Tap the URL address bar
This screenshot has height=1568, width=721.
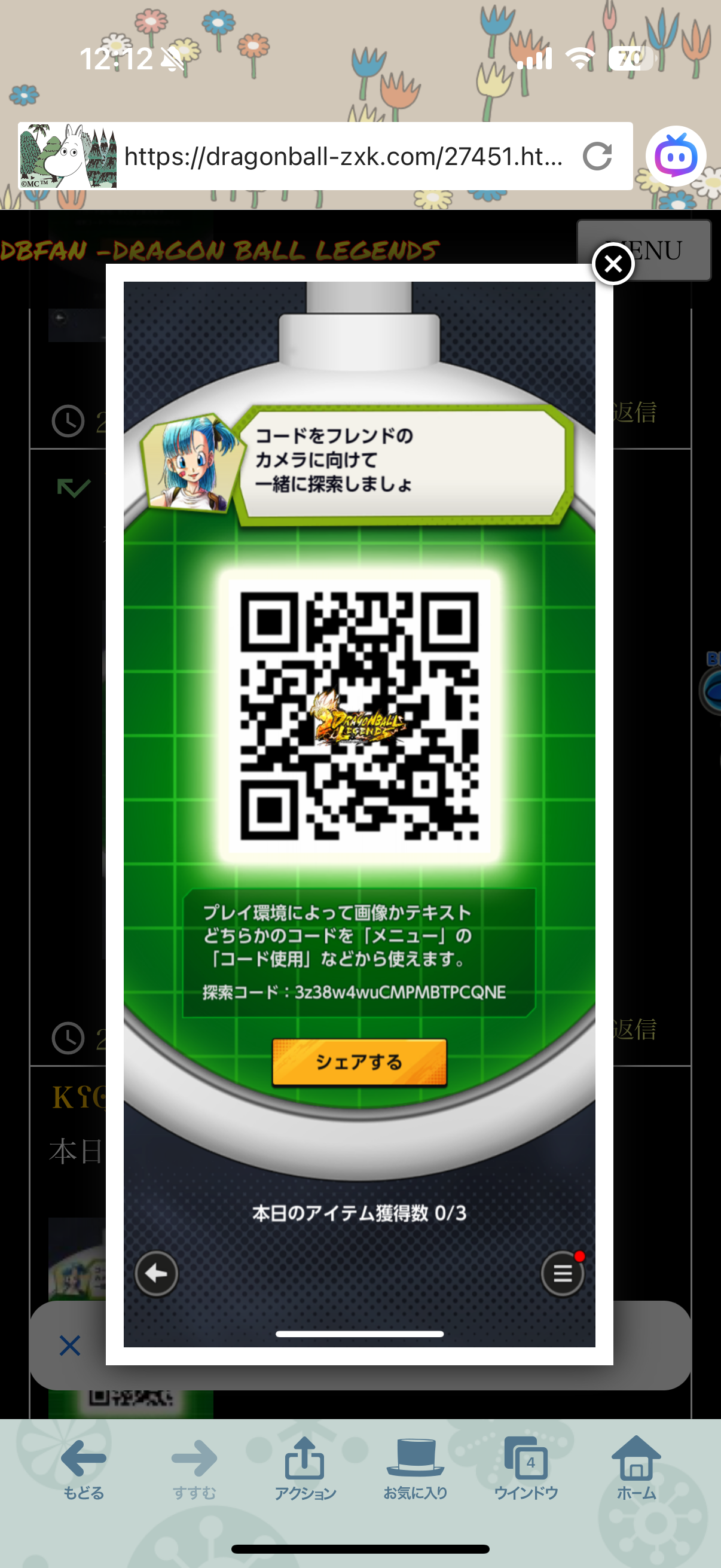pyautogui.click(x=344, y=157)
